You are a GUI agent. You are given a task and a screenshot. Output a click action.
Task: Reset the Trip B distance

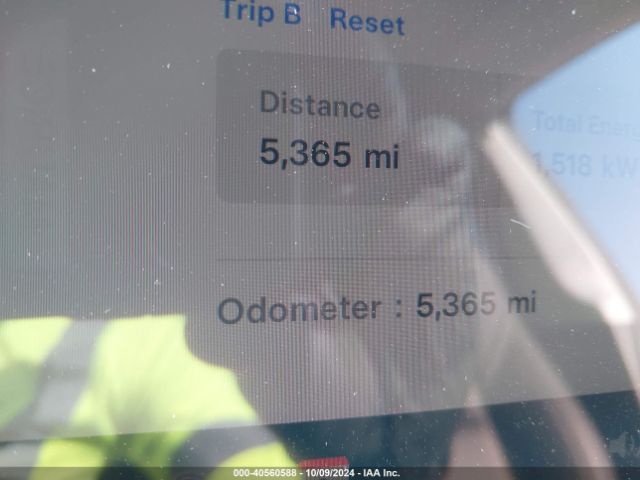click(x=367, y=21)
